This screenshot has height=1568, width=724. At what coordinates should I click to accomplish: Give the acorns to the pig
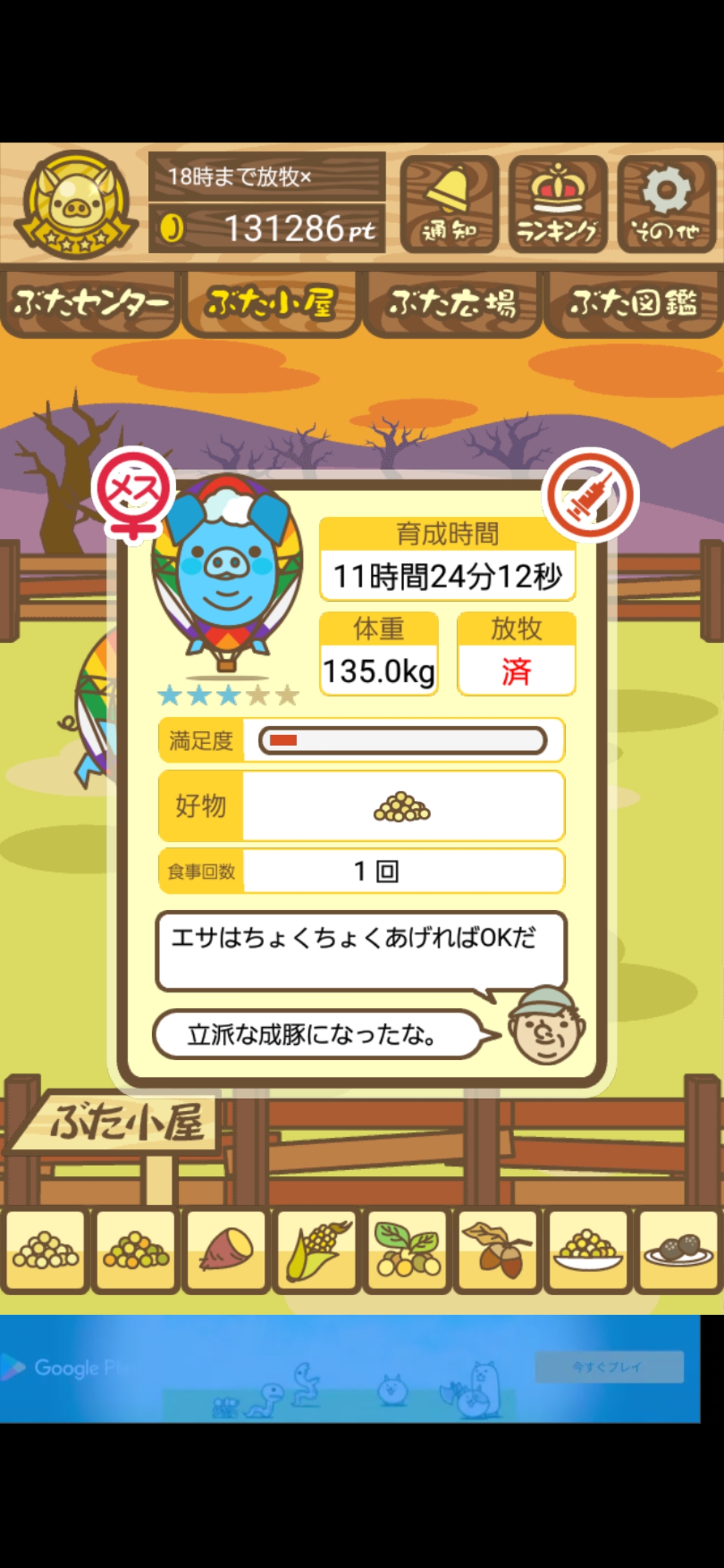pyautogui.click(x=498, y=1251)
